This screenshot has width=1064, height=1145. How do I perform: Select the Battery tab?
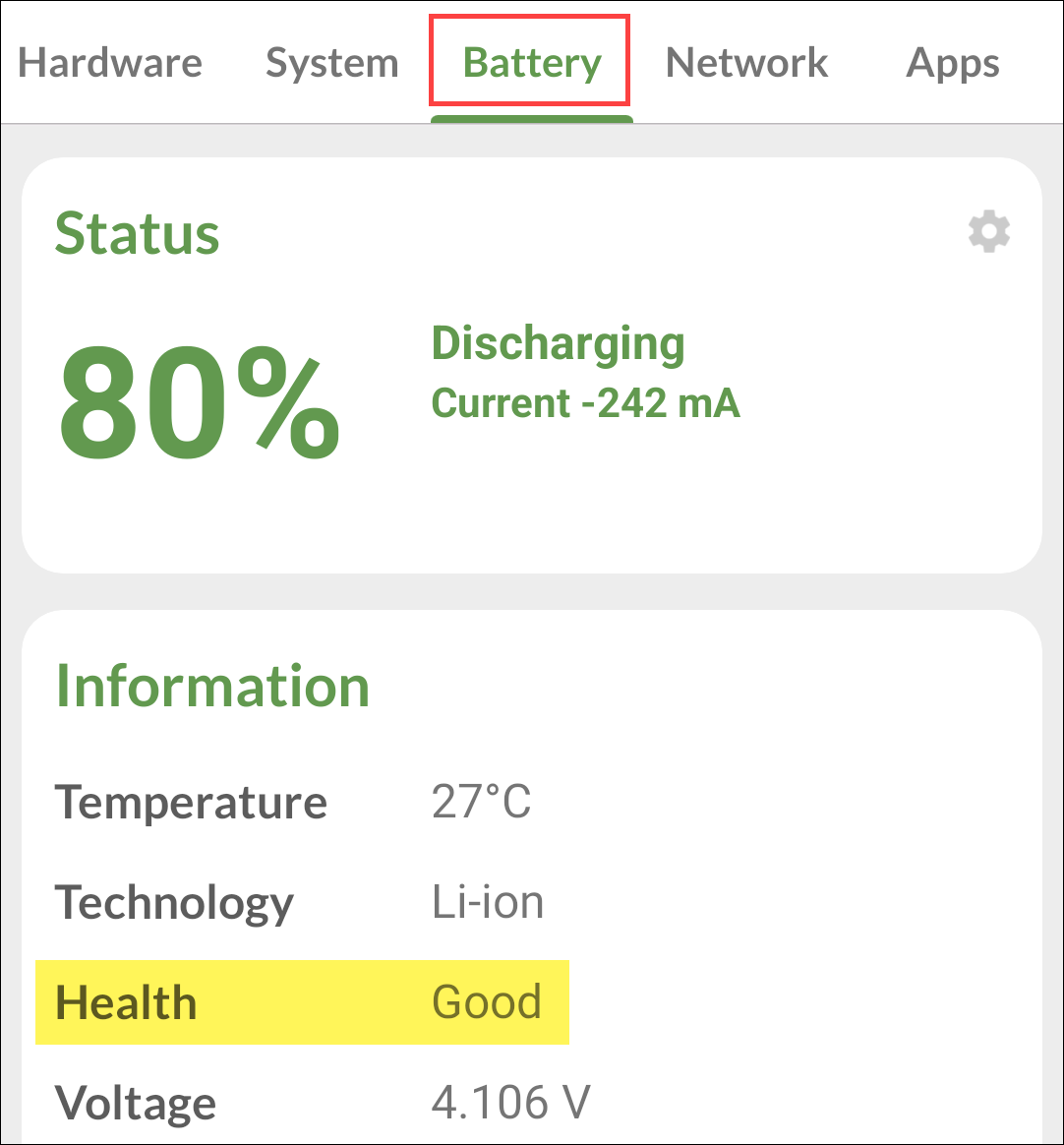pyautogui.click(x=530, y=62)
